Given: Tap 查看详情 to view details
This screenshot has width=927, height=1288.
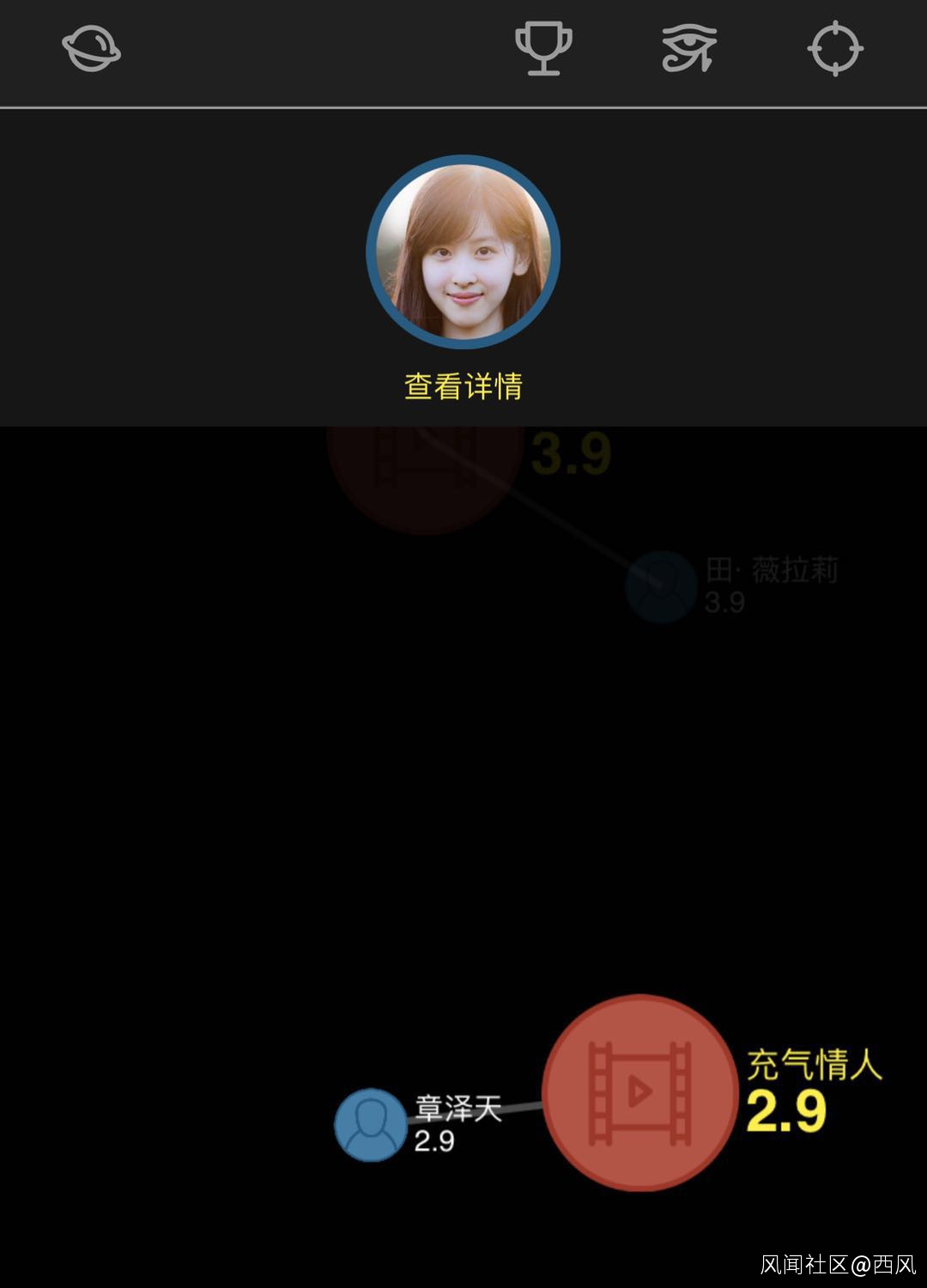Looking at the screenshot, I should pyautogui.click(x=463, y=386).
